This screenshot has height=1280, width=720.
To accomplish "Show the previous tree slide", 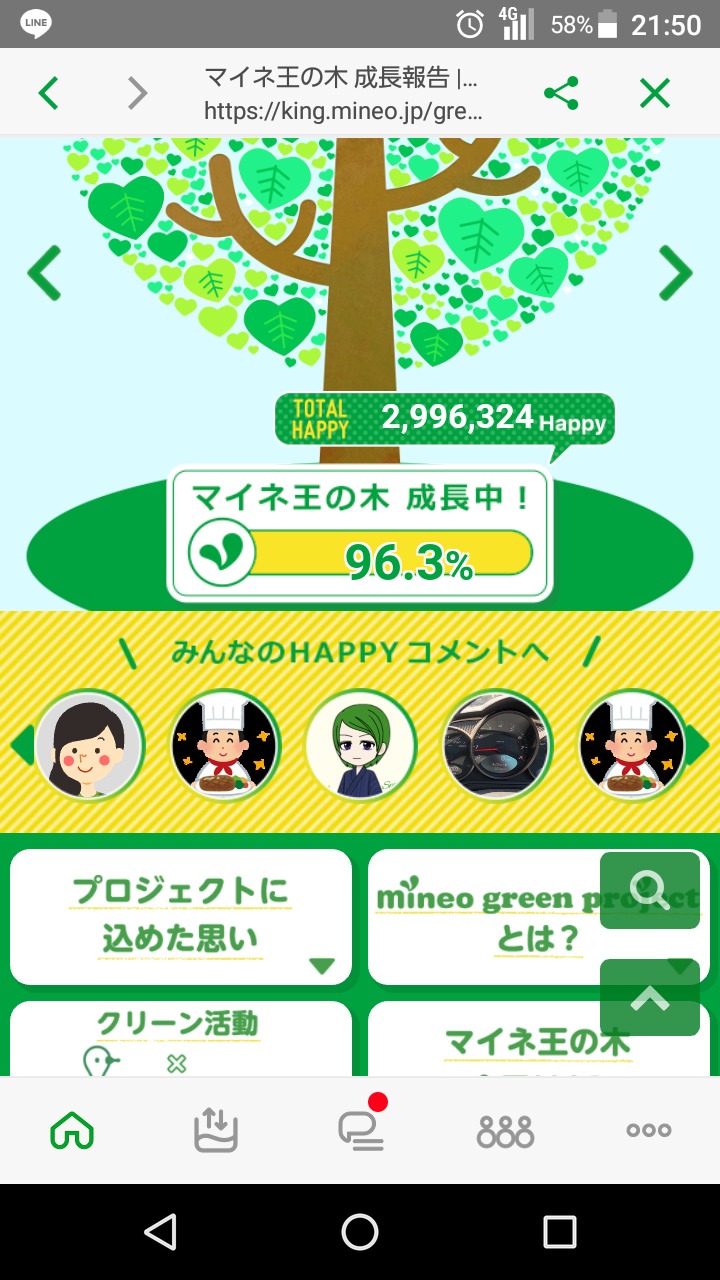I will point(44,273).
